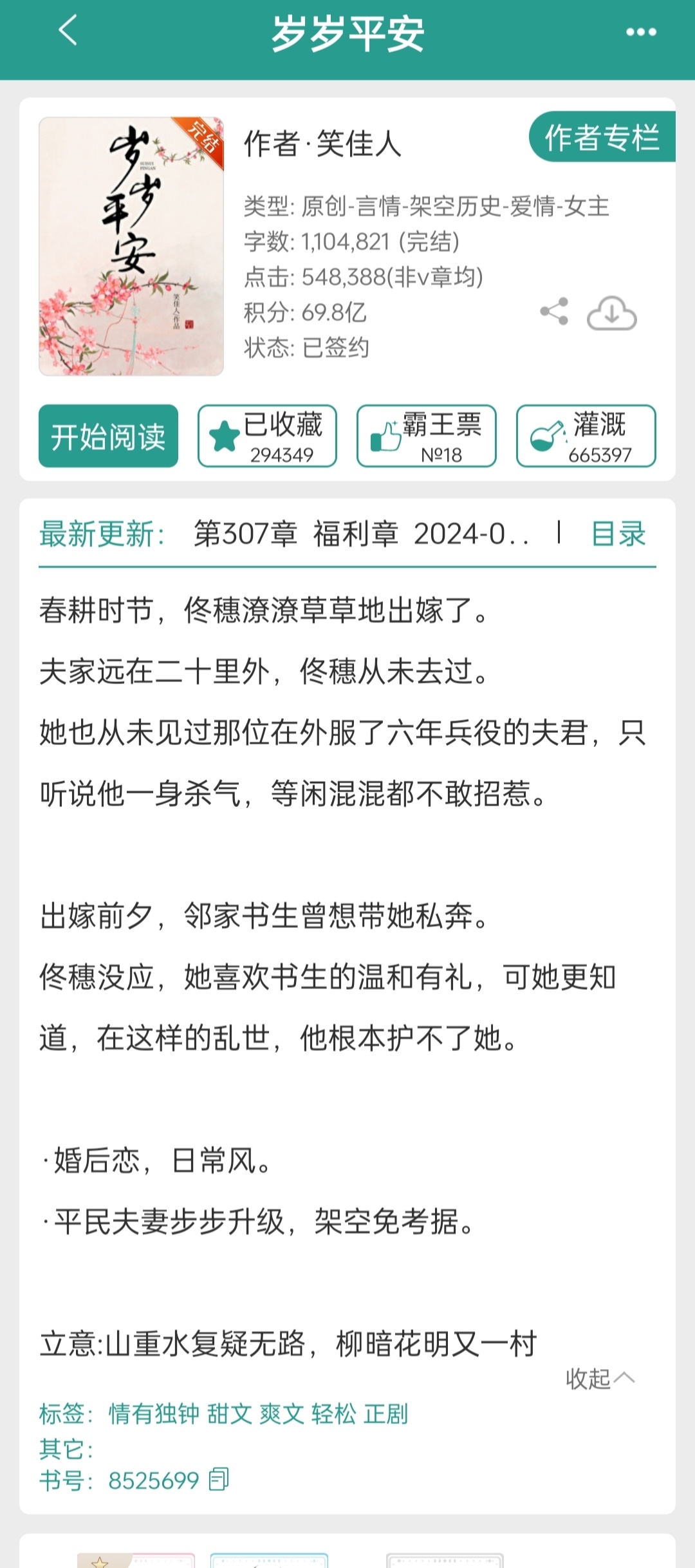Viewport: 695px width, 1568px height.
Task: Collapse the synopsis with 收起
Action: (600, 1379)
